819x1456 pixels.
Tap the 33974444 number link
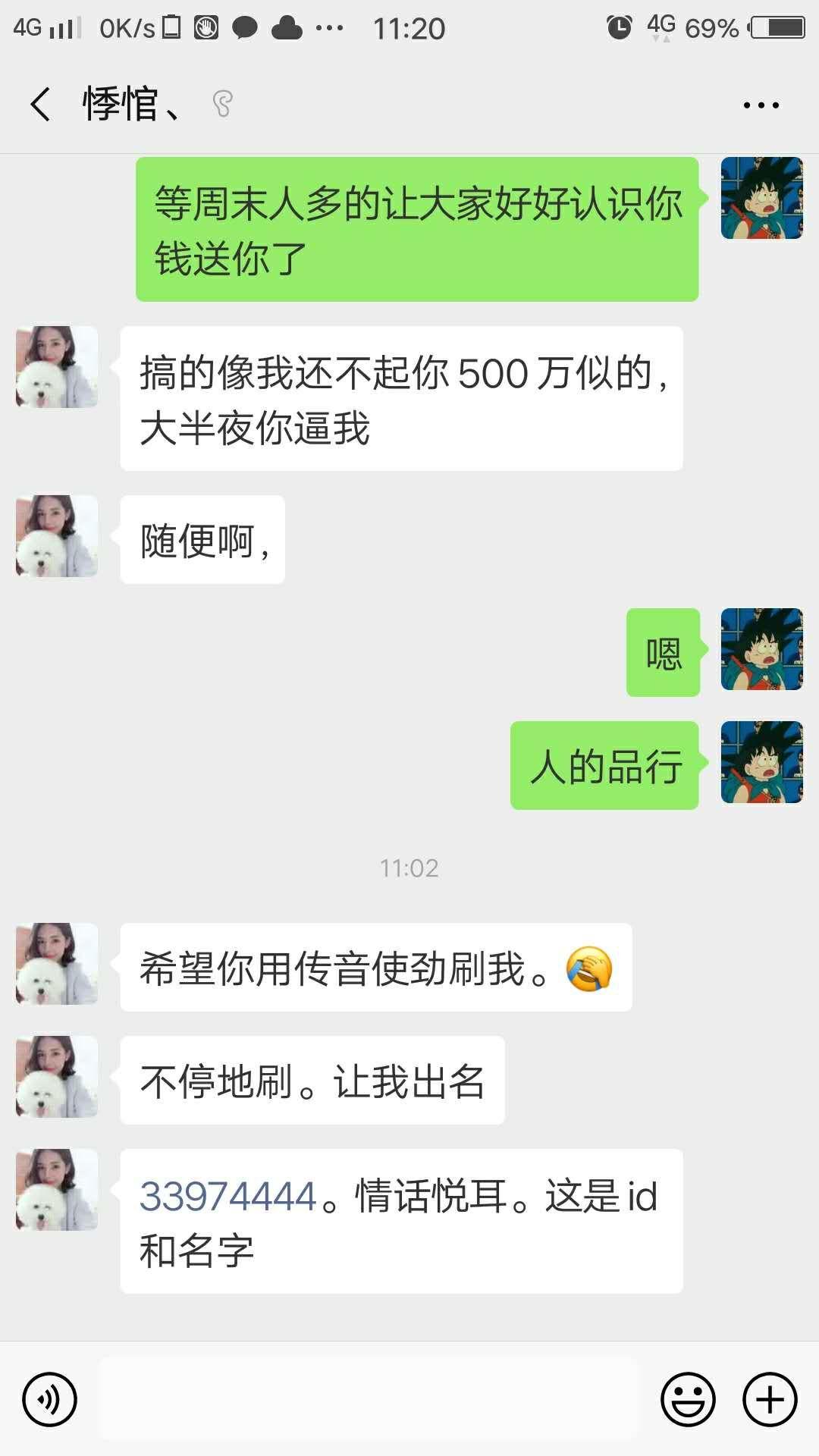[x=227, y=1196]
